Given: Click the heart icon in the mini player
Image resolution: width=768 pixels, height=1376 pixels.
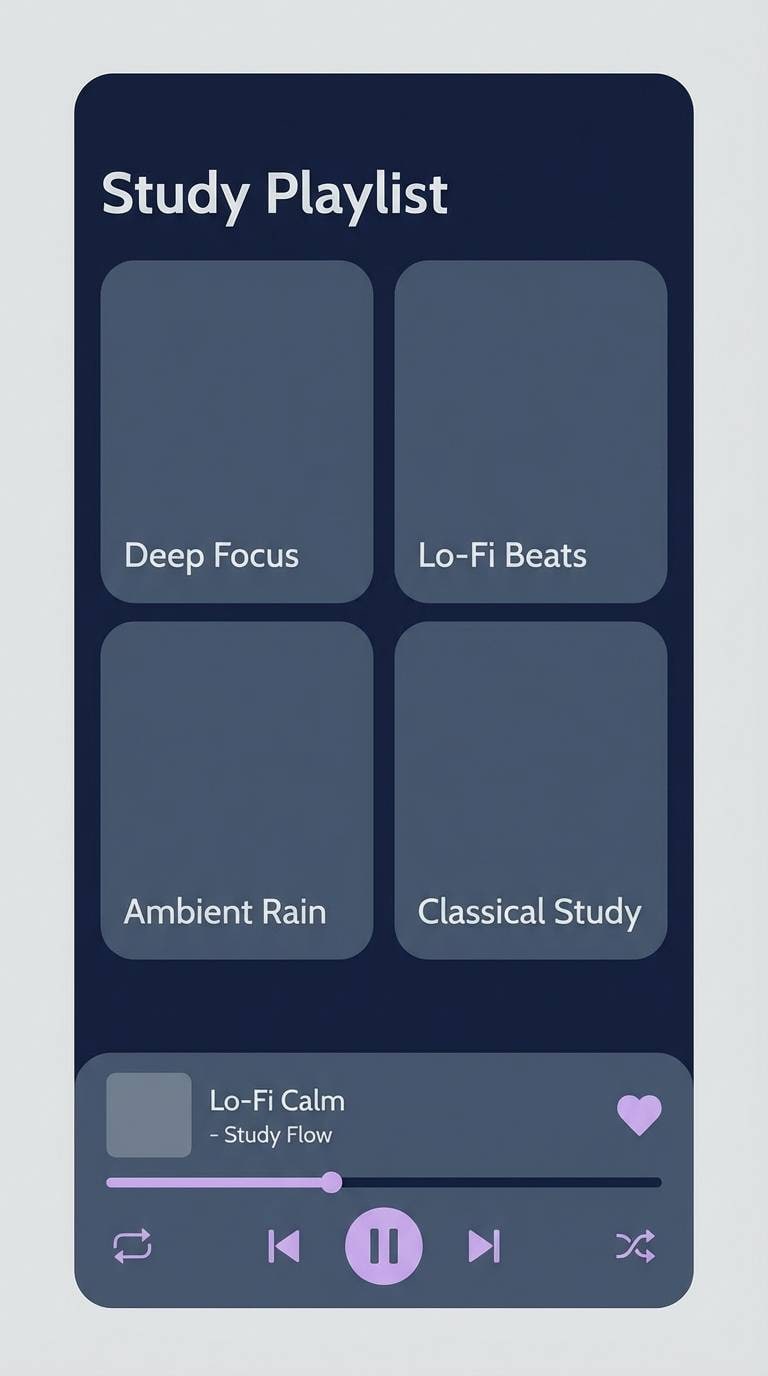Looking at the screenshot, I should pyautogui.click(x=638, y=1113).
